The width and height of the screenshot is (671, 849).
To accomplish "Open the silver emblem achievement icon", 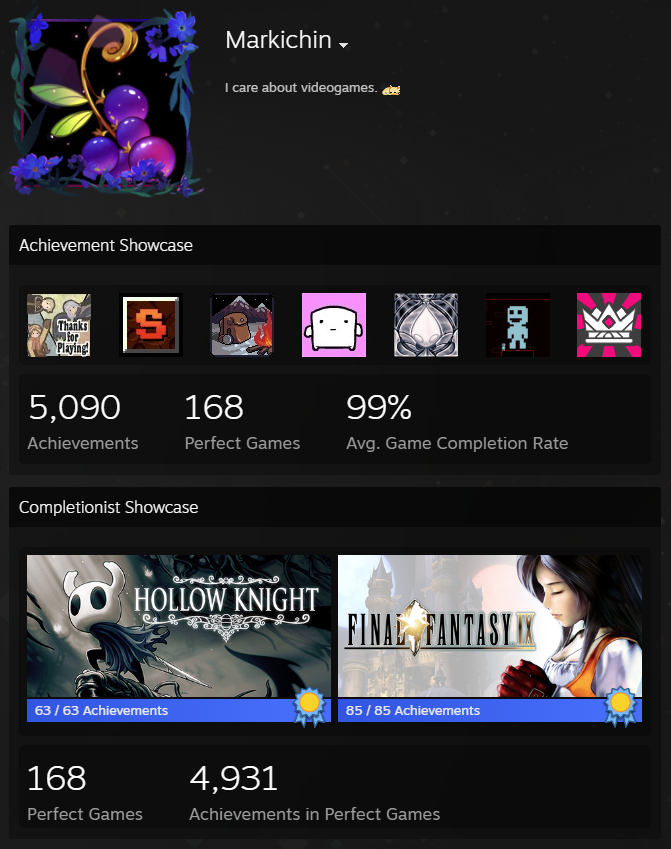I will pos(426,325).
